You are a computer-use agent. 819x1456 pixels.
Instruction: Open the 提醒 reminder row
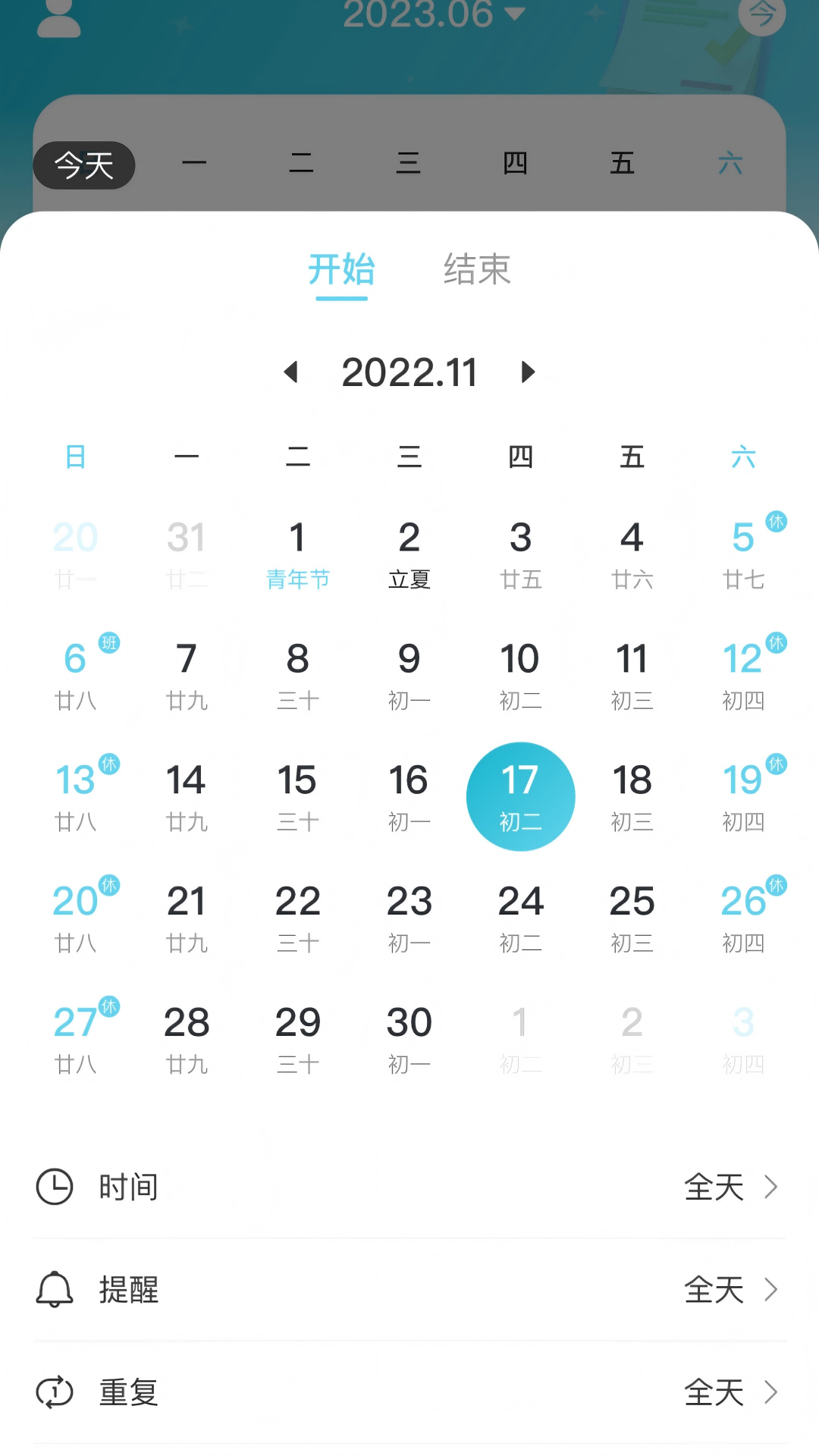click(x=409, y=1289)
